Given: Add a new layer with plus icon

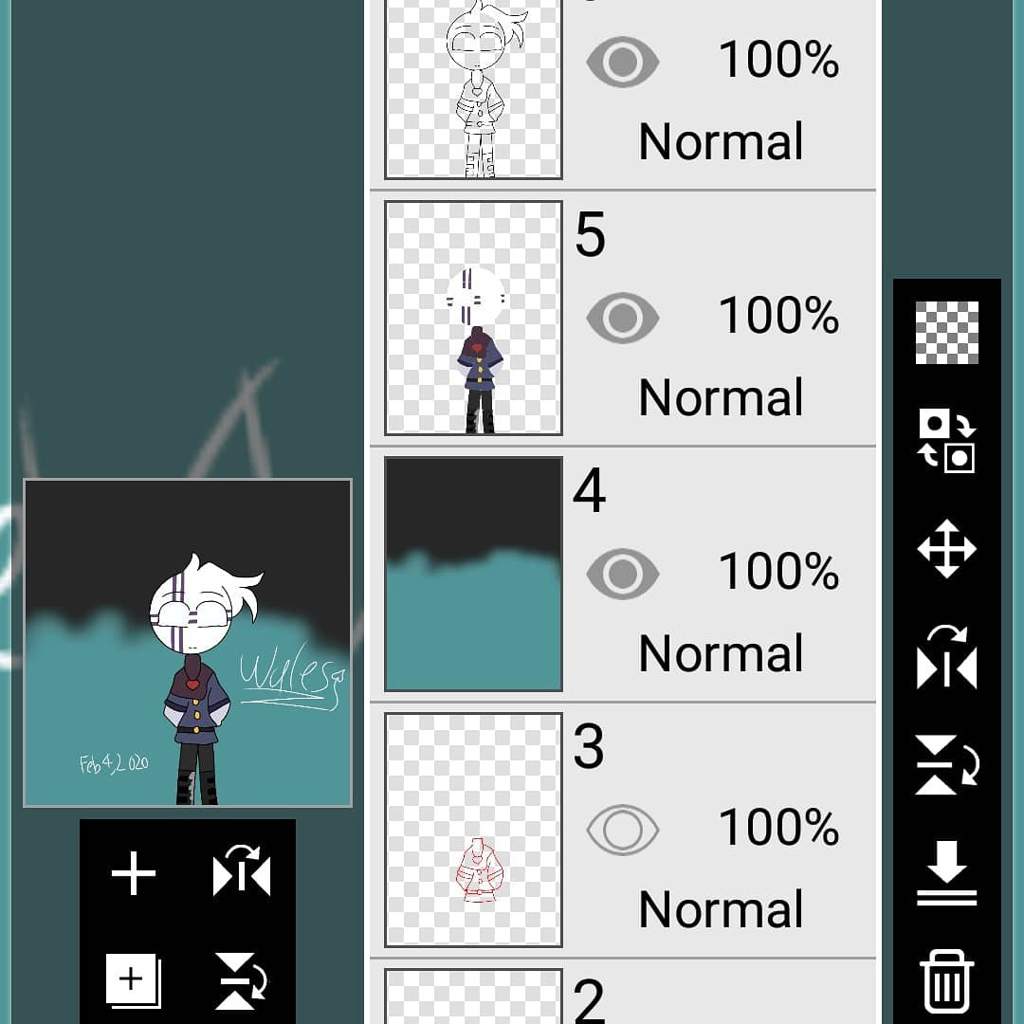Looking at the screenshot, I should (133, 874).
